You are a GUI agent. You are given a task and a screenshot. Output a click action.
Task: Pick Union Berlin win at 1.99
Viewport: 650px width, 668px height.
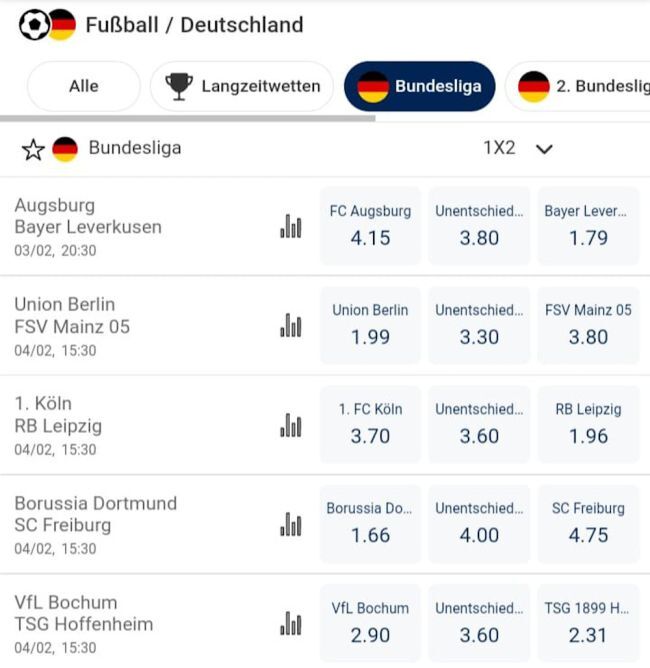[x=370, y=325]
